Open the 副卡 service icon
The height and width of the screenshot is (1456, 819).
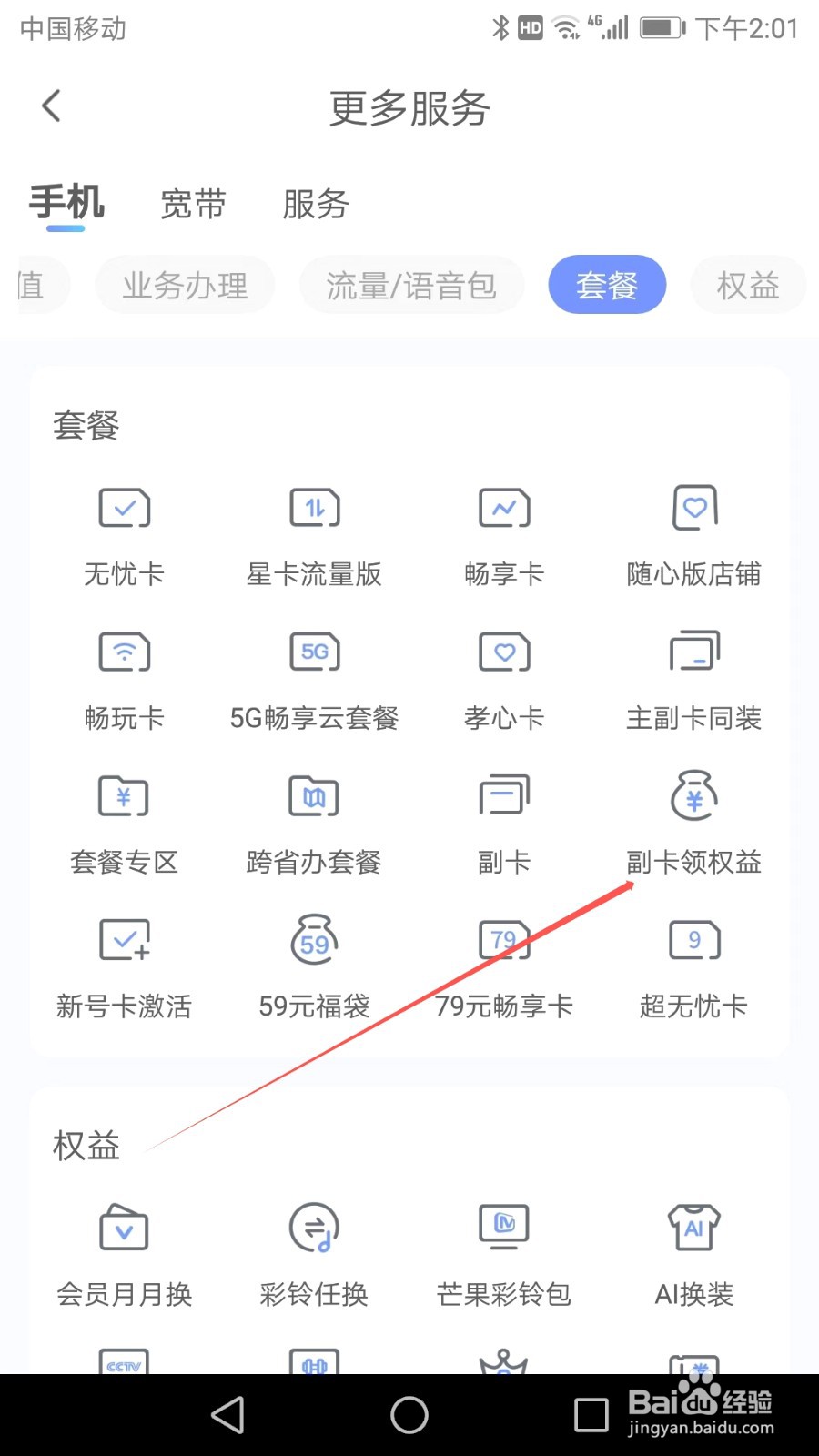504,822
